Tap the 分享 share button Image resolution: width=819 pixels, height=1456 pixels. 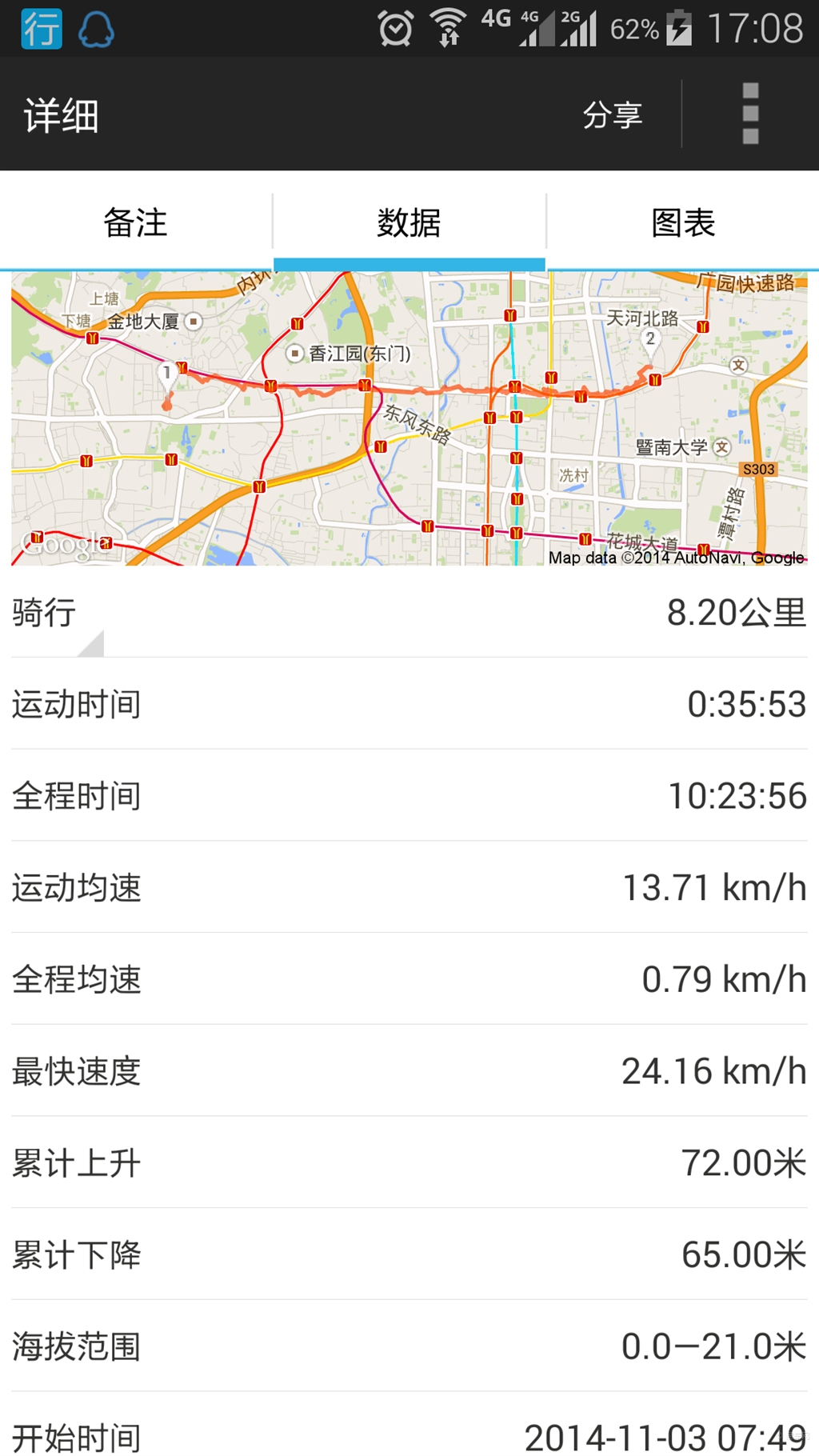[x=612, y=114]
